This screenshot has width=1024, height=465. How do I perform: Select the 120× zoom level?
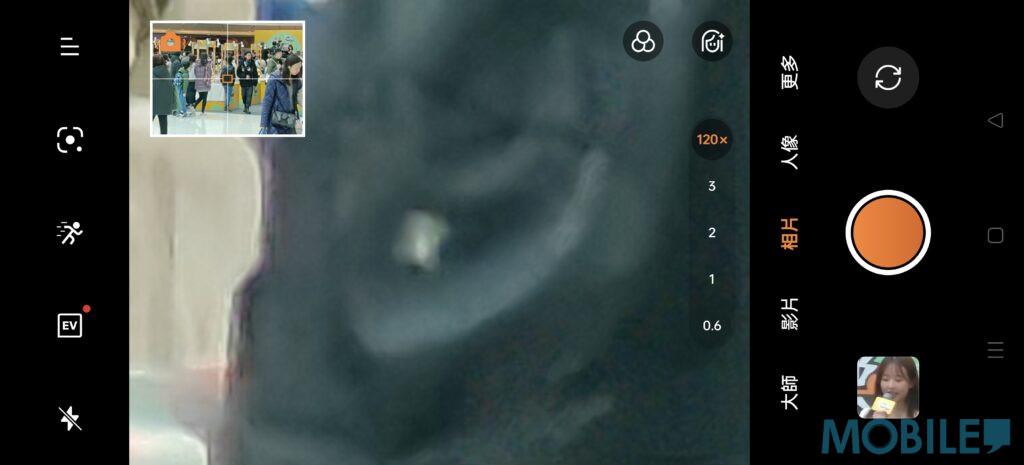point(712,139)
